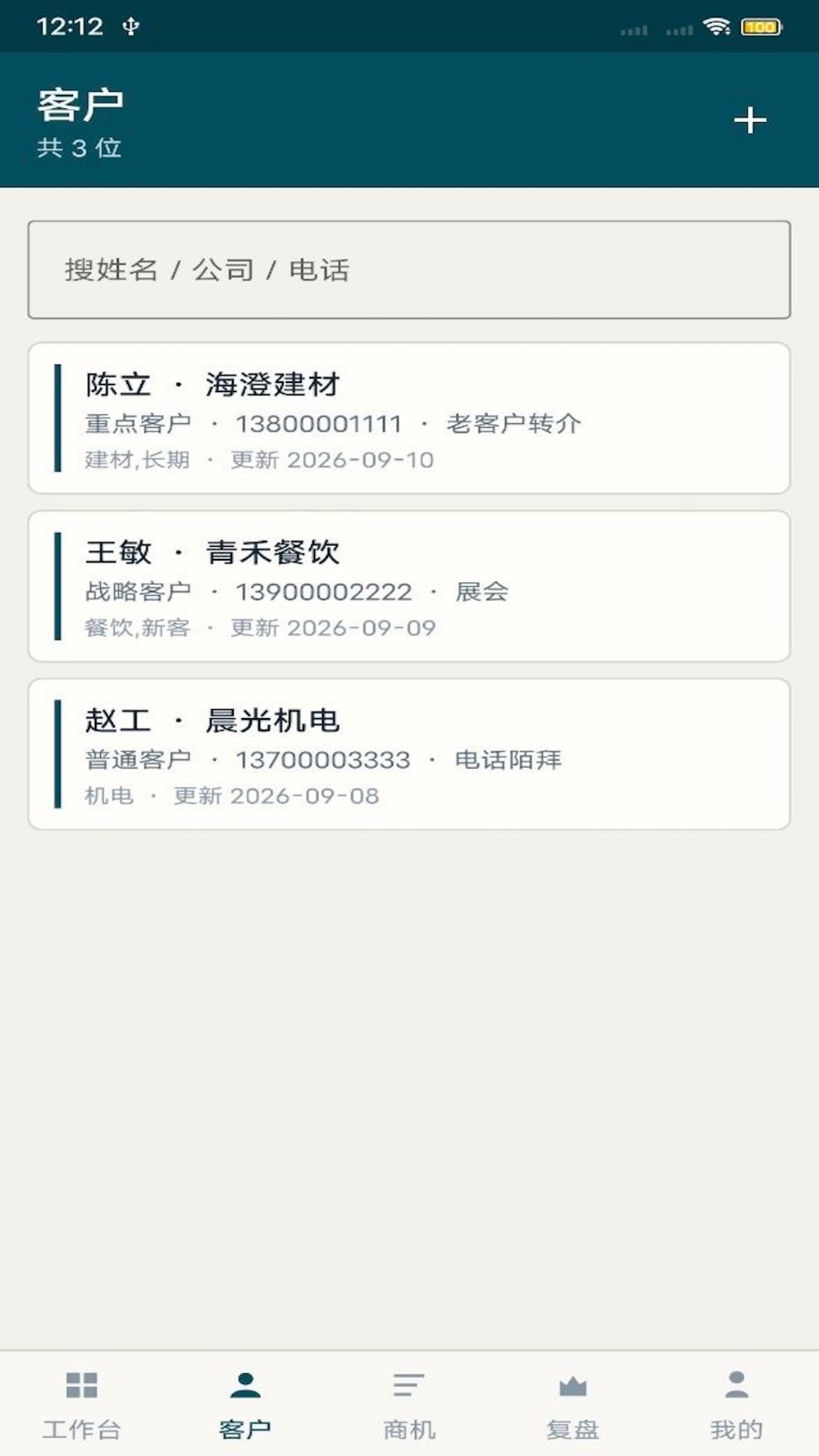Open the 我的 tab
This screenshot has height=1456, width=819.
pyautogui.click(x=737, y=1405)
